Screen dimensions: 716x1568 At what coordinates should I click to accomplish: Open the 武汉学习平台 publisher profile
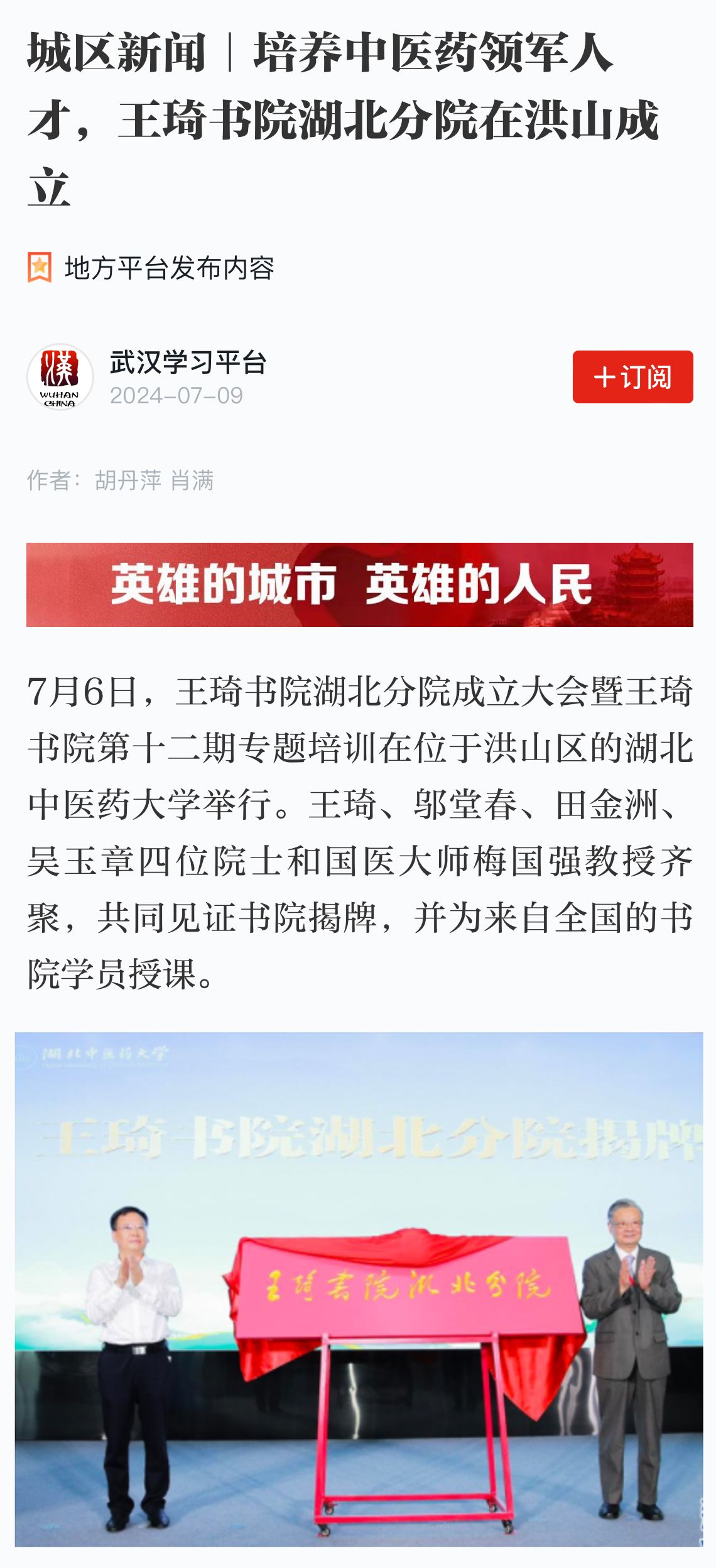tap(187, 363)
